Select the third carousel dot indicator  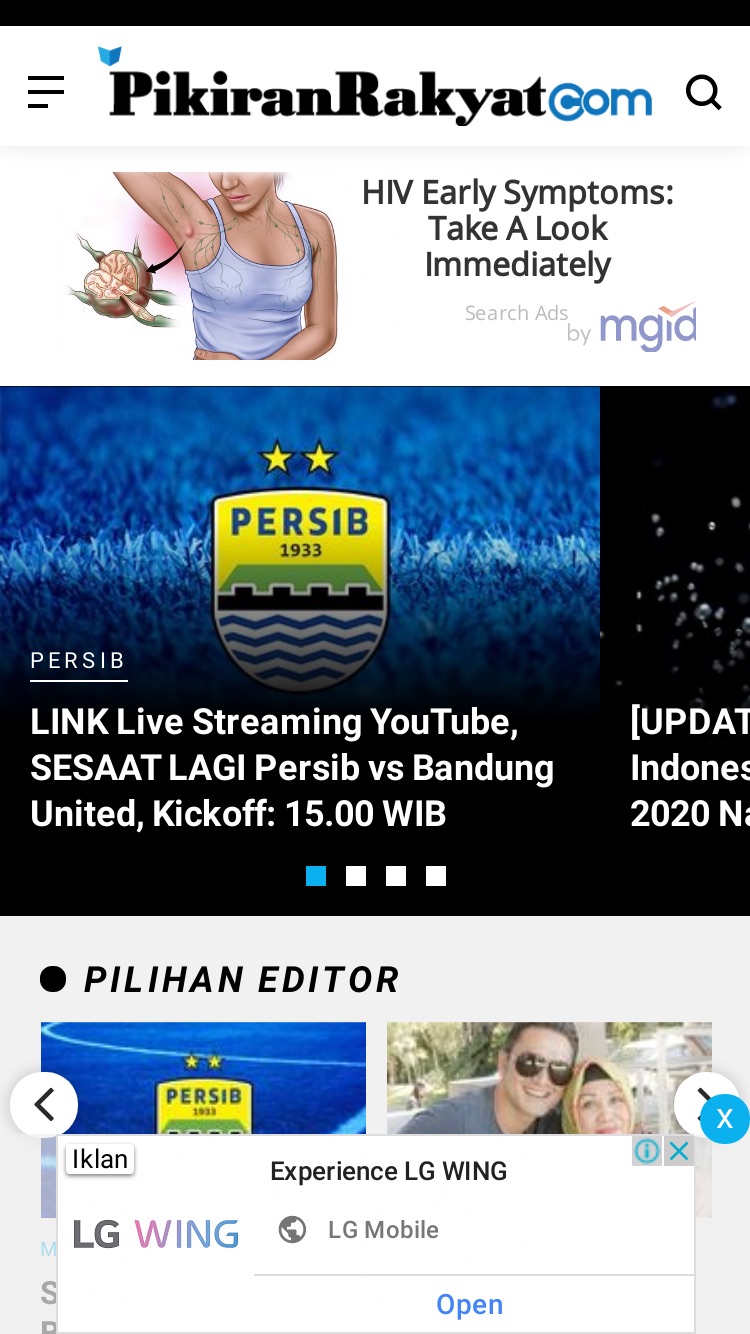click(x=396, y=876)
